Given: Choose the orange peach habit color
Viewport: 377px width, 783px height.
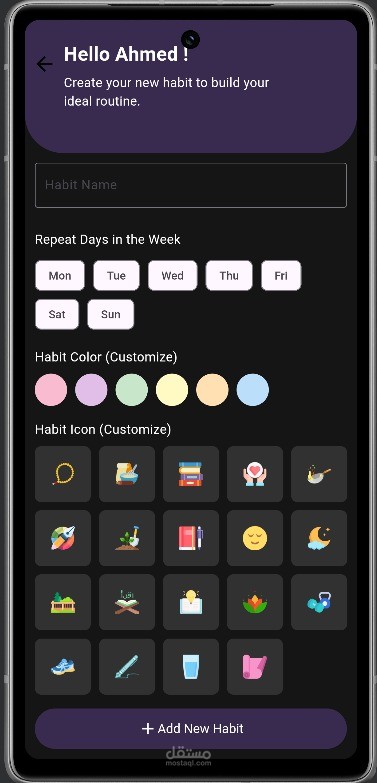Looking at the screenshot, I should point(212,390).
